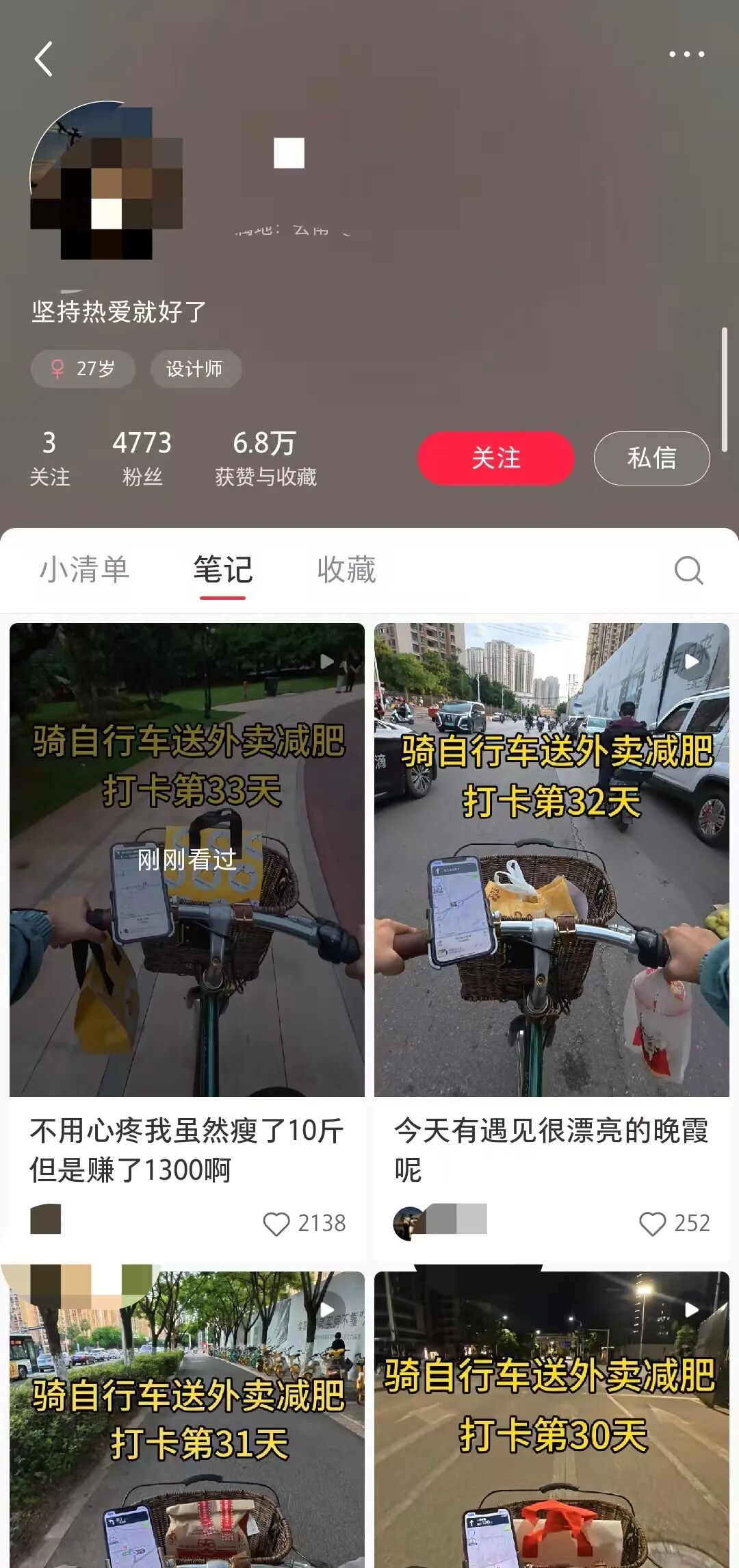View the 3 关注 following list
Viewport: 739px width, 1568px height.
49,457
